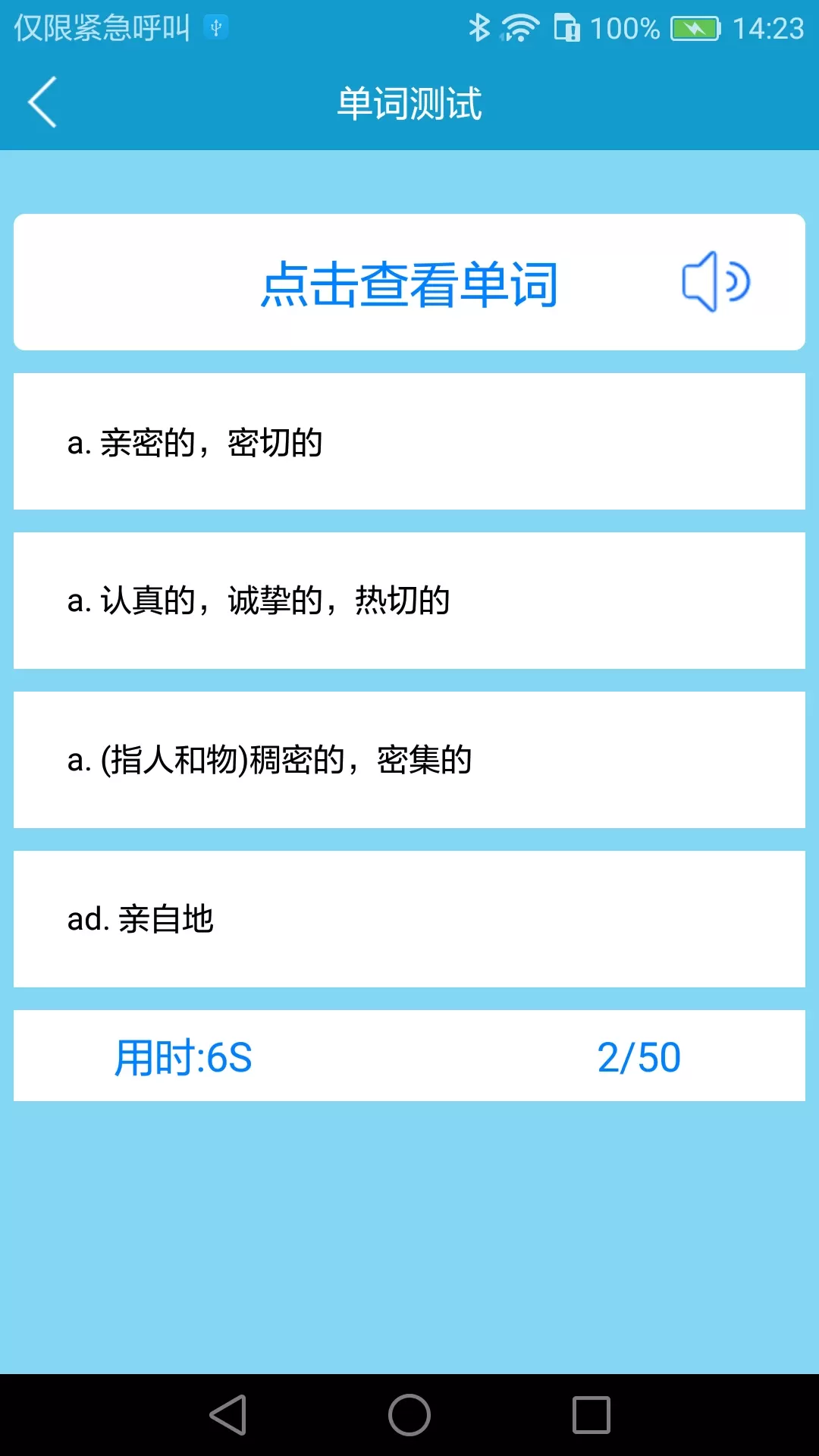Open recent apps from navigation bar

pyautogui.click(x=591, y=1415)
